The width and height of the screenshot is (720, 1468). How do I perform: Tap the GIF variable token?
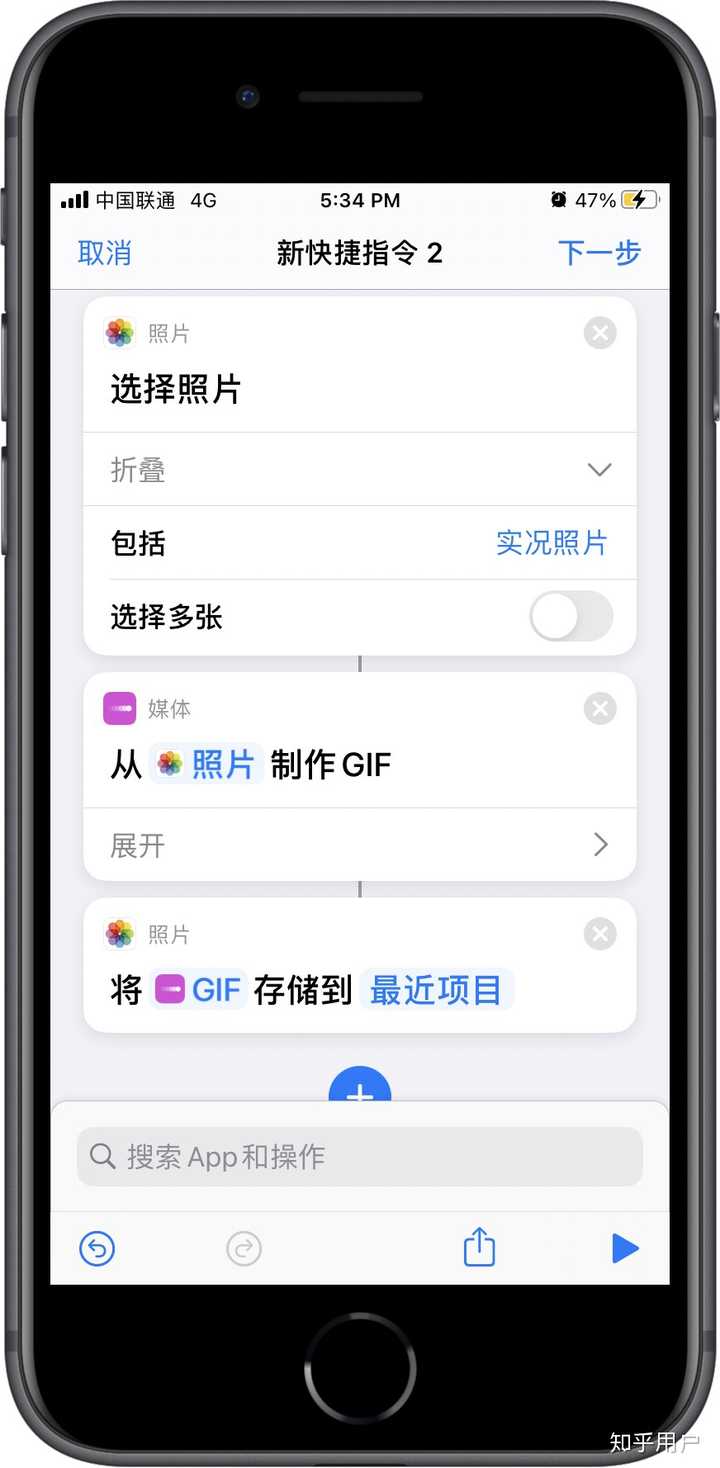click(x=198, y=990)
